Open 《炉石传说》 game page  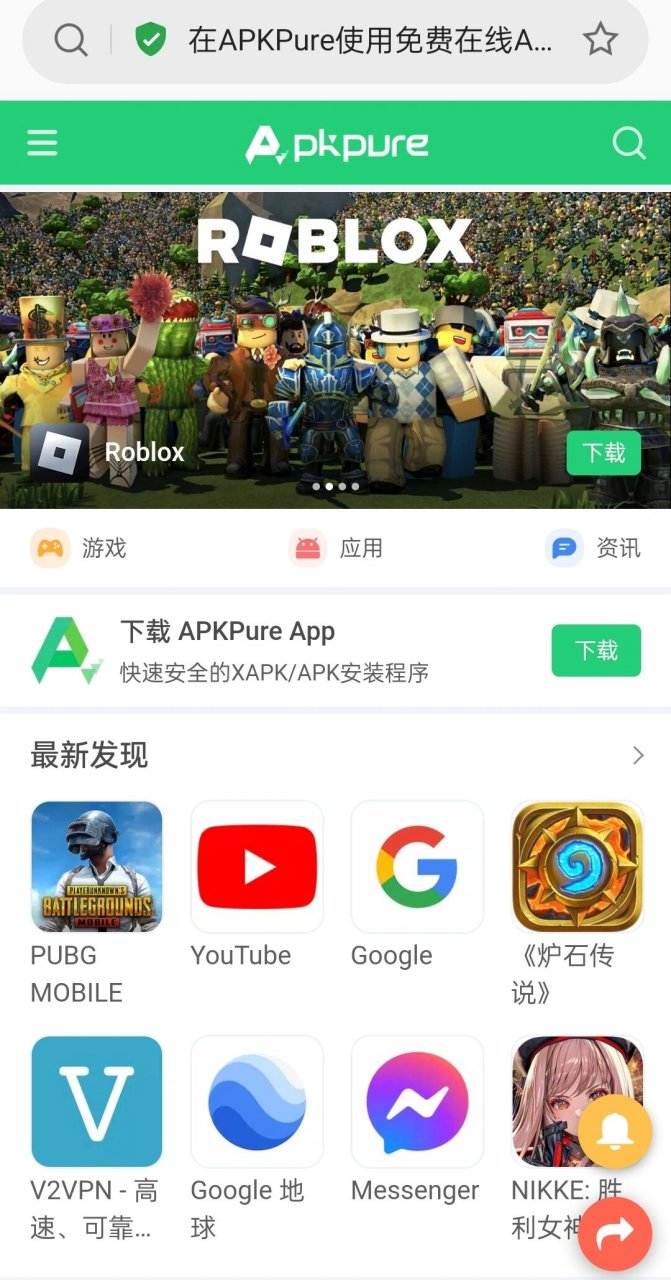[x=577, y=867]
